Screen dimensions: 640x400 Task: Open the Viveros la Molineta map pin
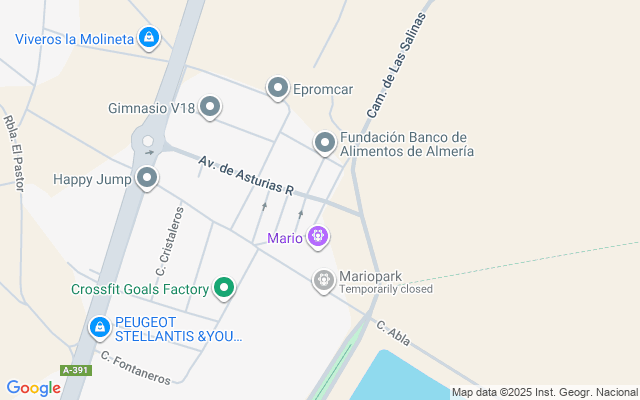coord(149,38)
